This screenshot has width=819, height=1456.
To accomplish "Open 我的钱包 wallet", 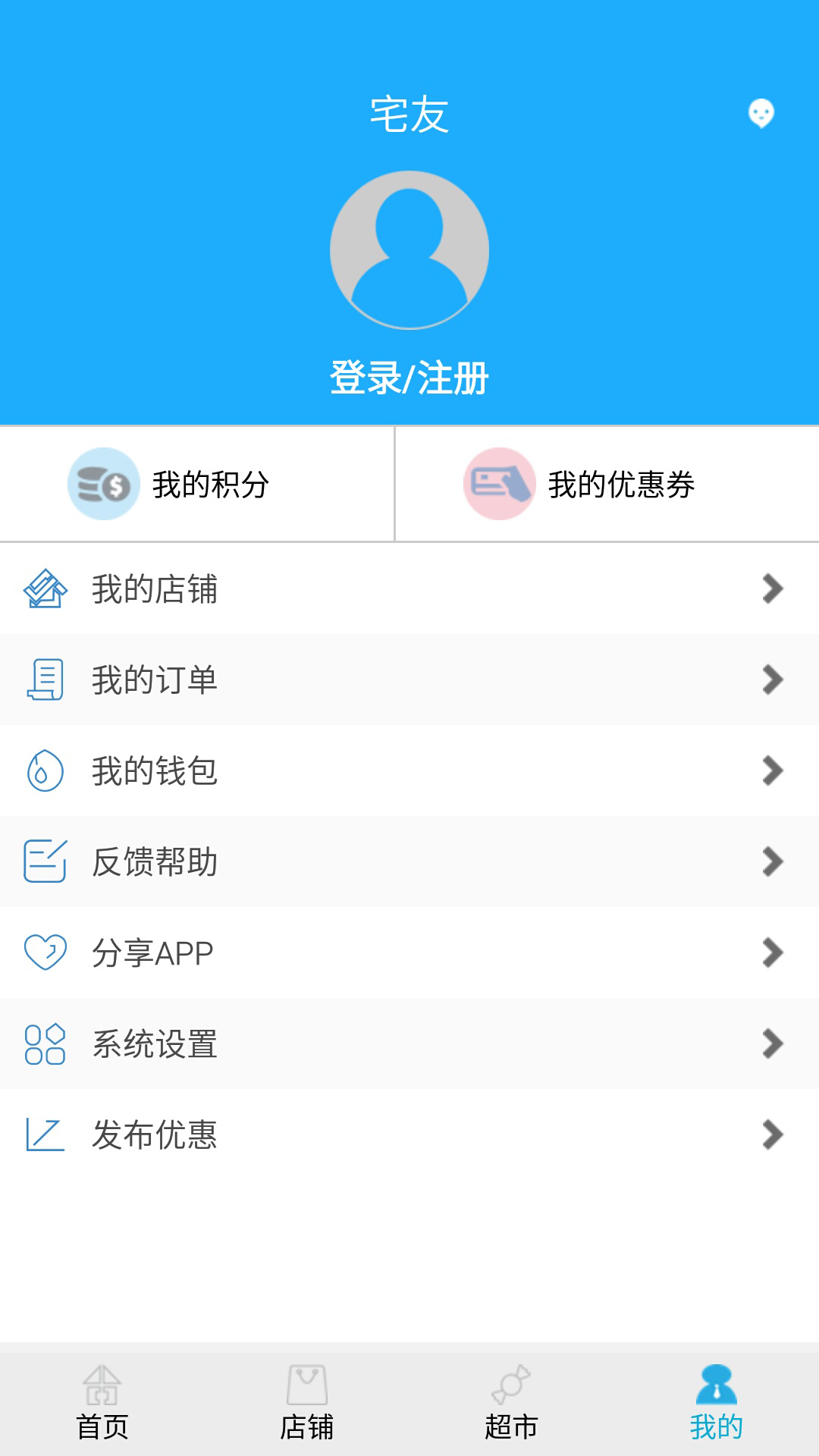I will [x=409, y=771].
